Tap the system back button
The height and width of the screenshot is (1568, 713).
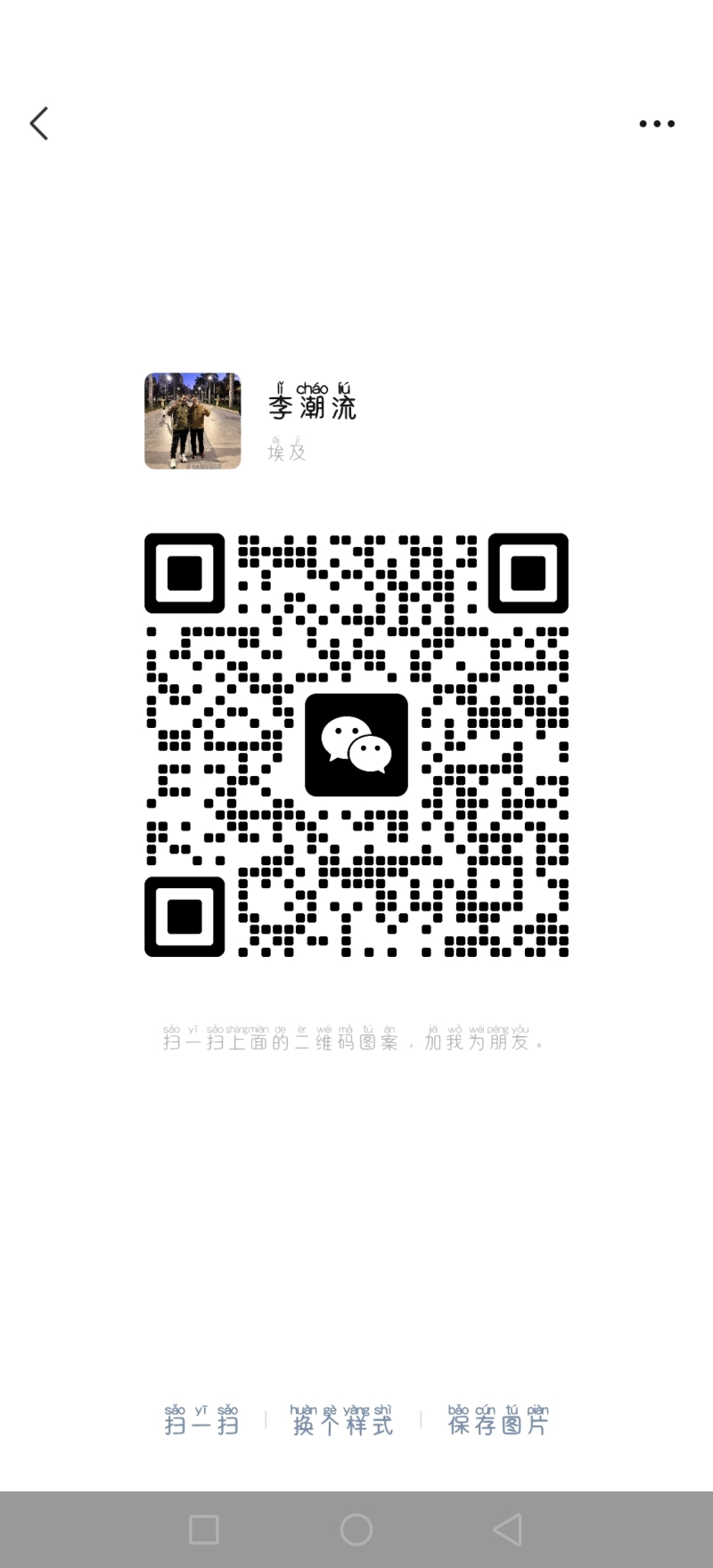coord(508,1530)
